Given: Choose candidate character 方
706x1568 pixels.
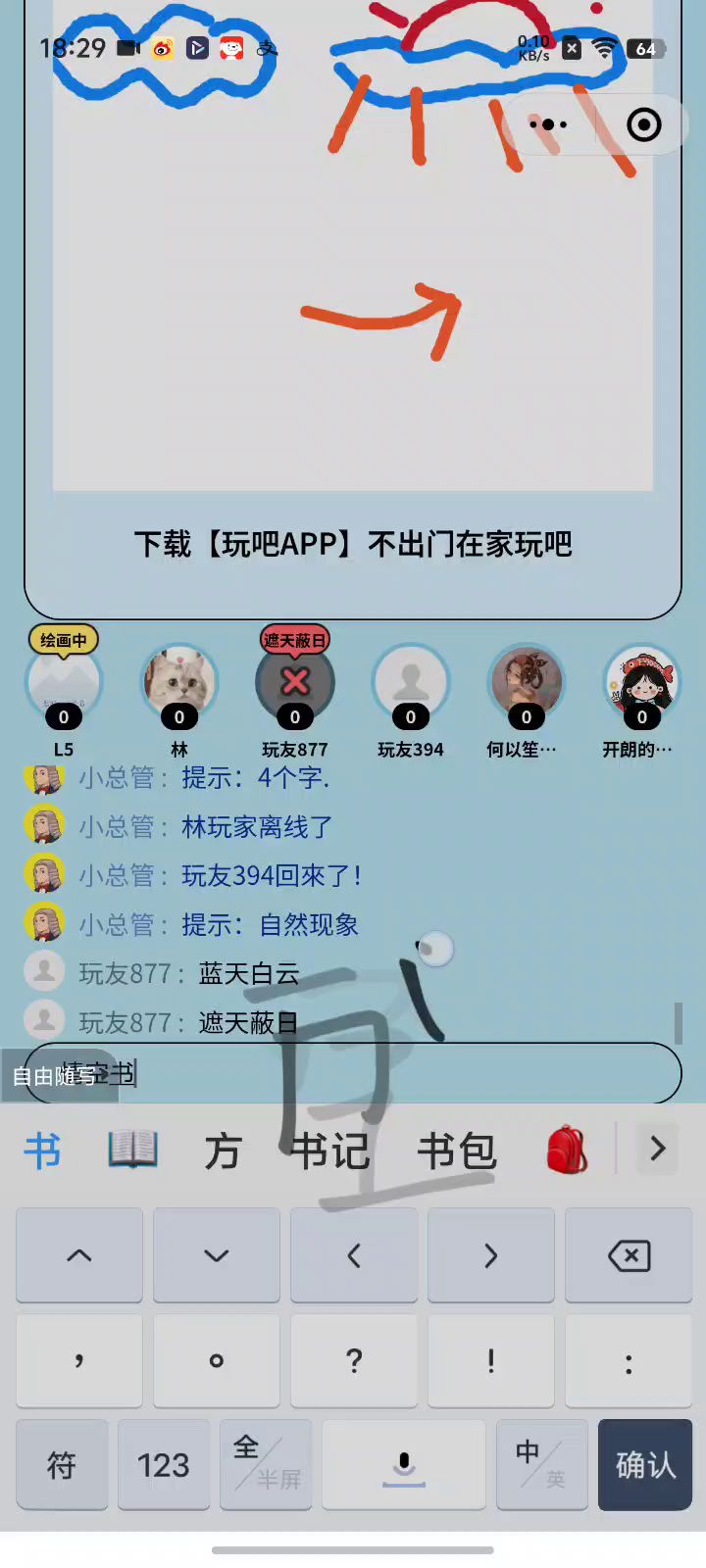Looking at the screenshot, I should click(223, 1151).
